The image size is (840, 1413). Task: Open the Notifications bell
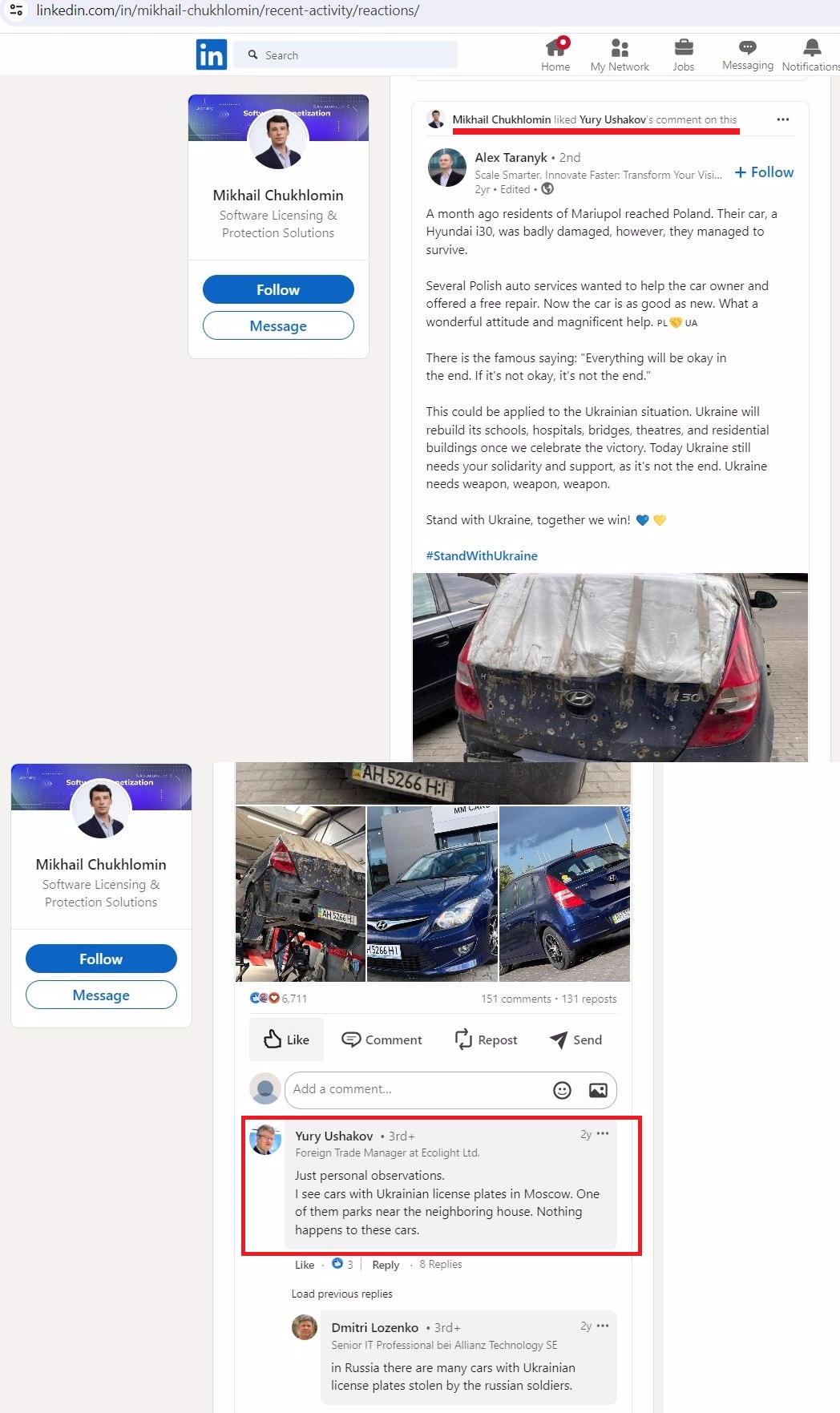811,55
